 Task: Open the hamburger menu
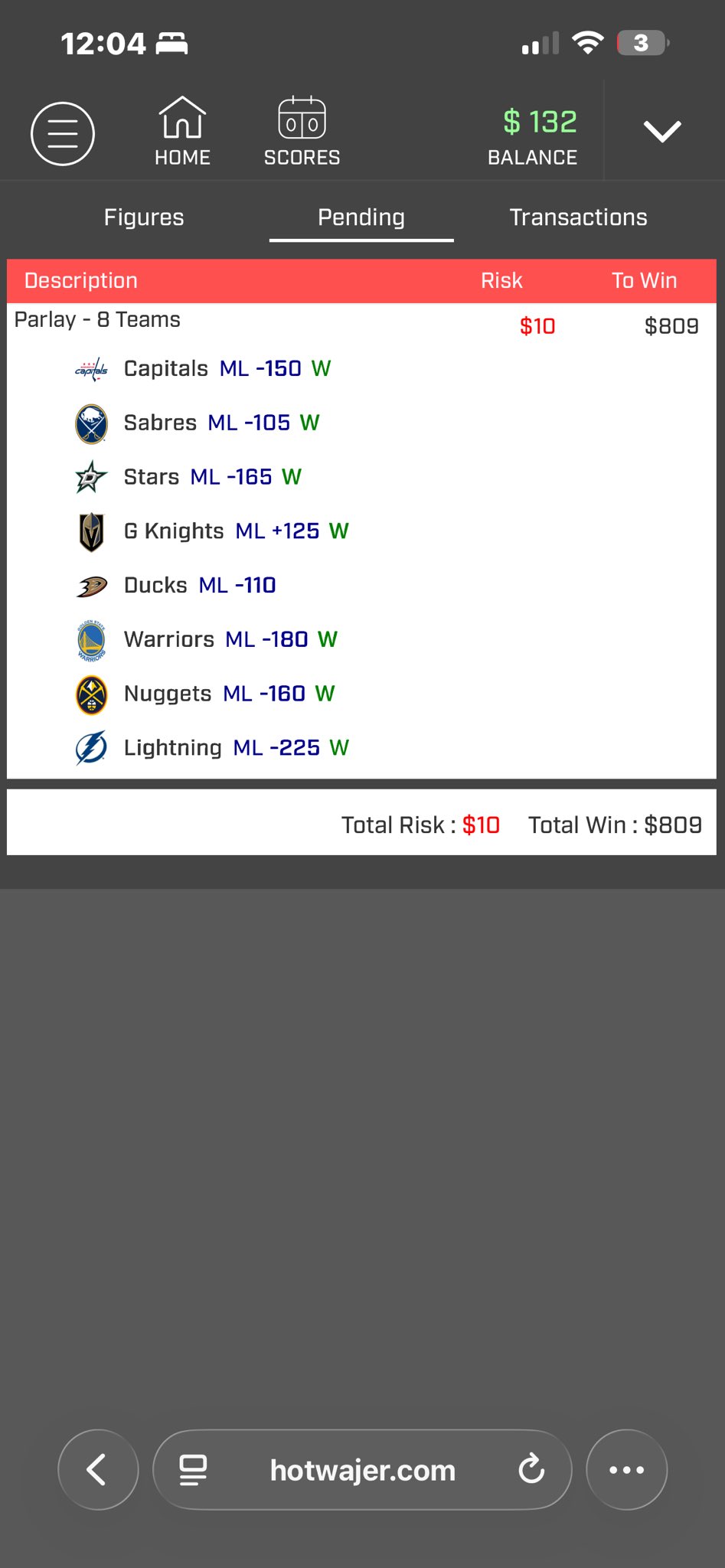point(63,133)
